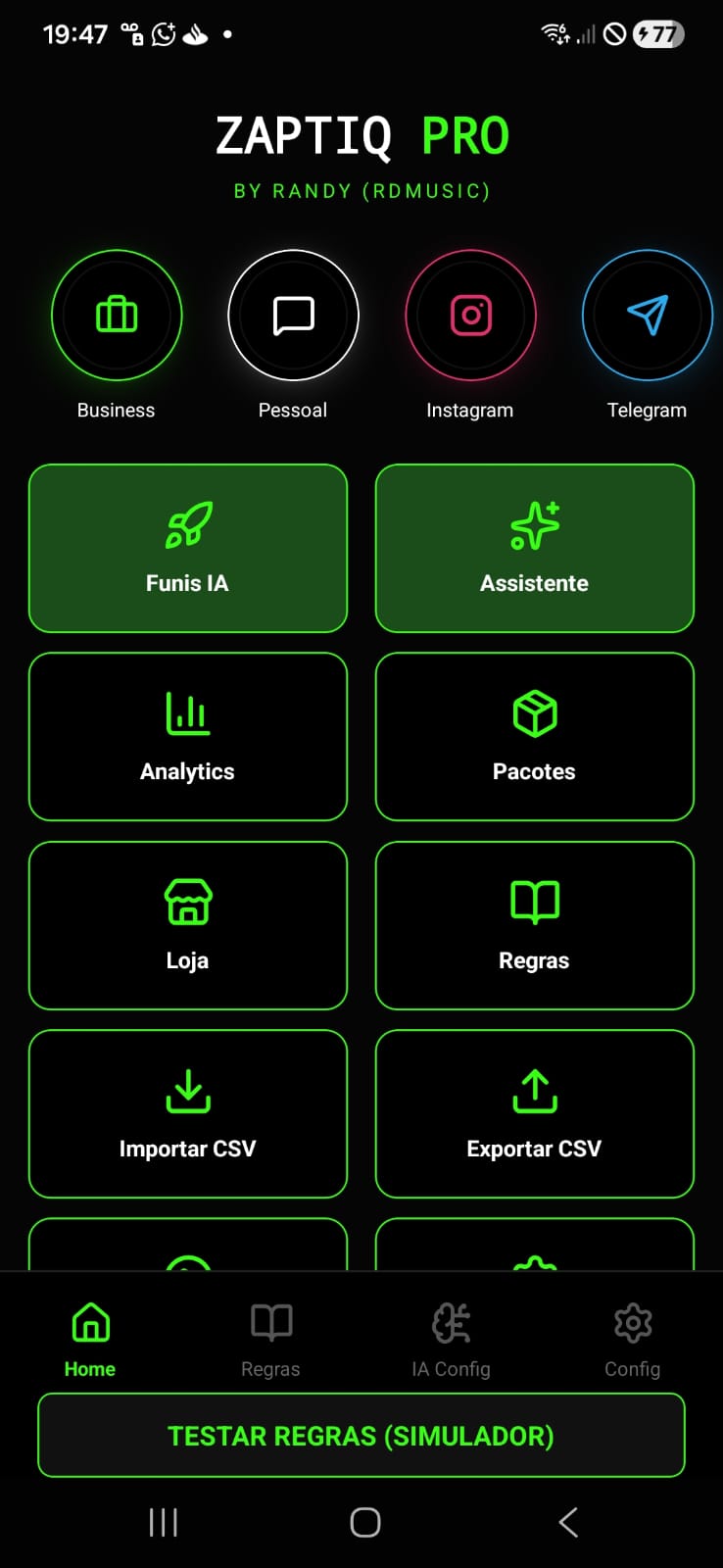The width and height of the screenshot is (723, 1568).
Task: Open the Regras book card
Action: (534, 924)
